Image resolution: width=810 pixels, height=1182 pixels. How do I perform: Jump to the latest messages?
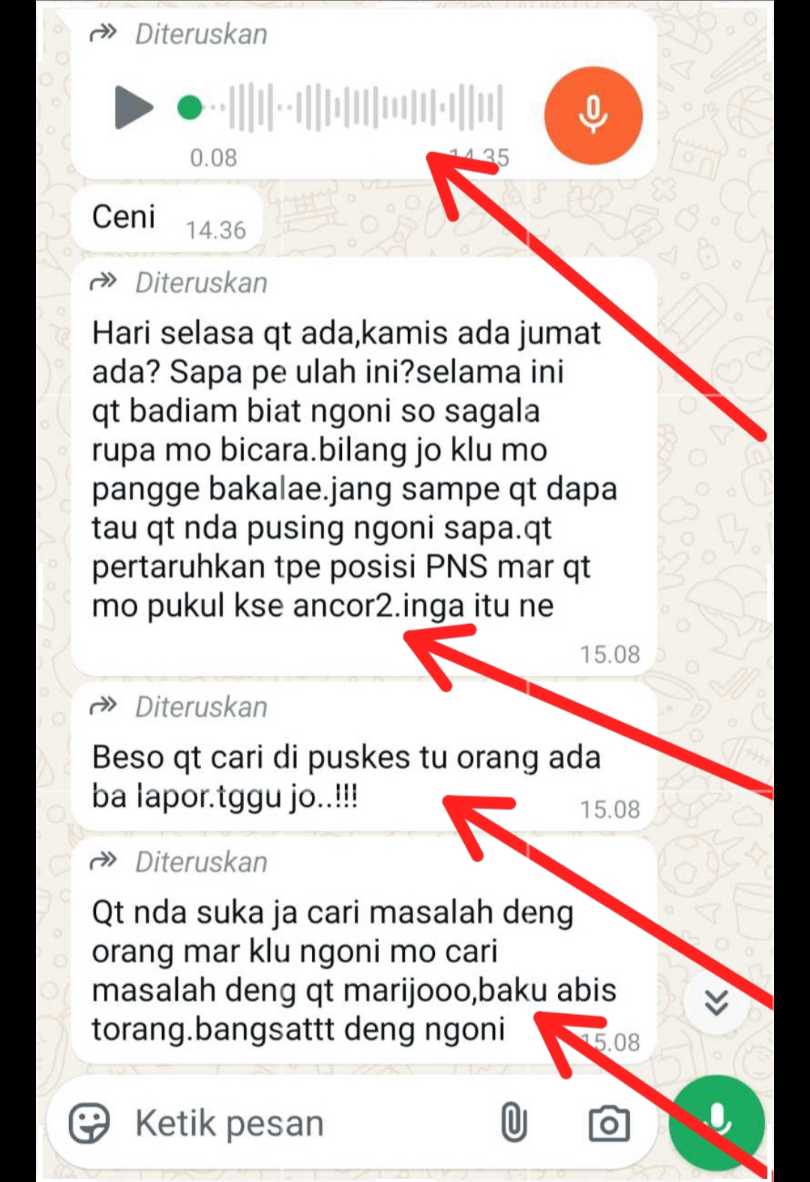[716, 1003]
